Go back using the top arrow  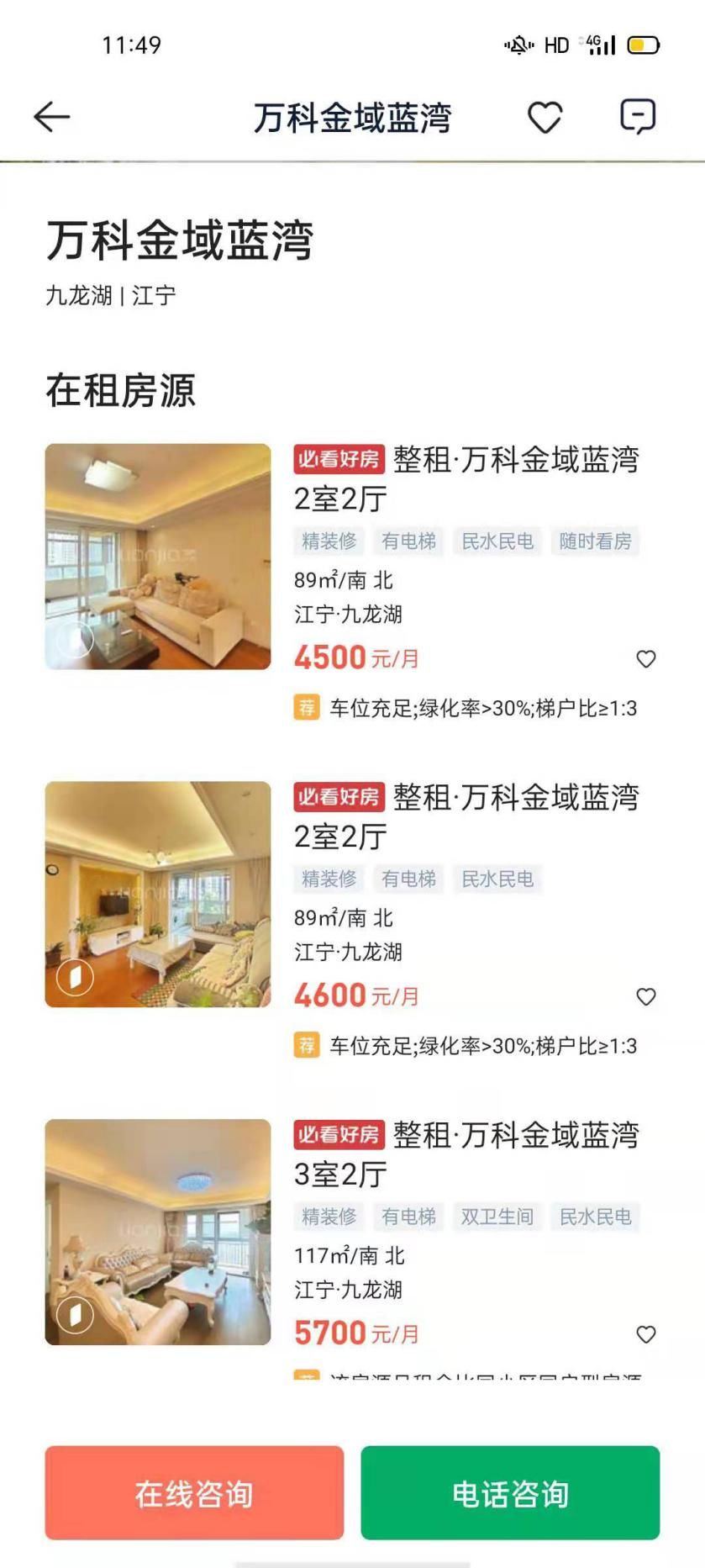(x=51, y=117)
